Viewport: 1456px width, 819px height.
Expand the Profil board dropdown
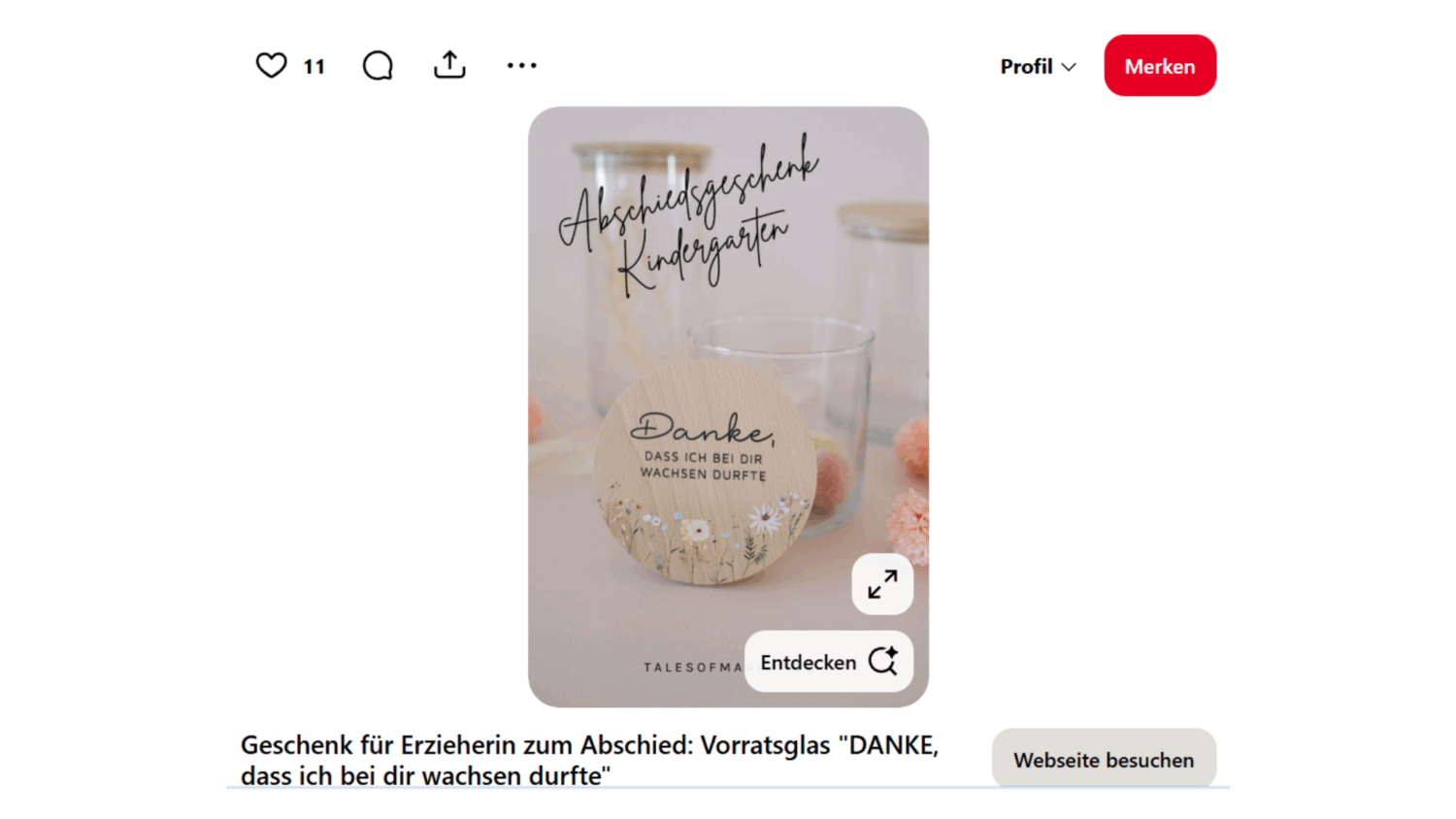click(x=1038, y=67)
